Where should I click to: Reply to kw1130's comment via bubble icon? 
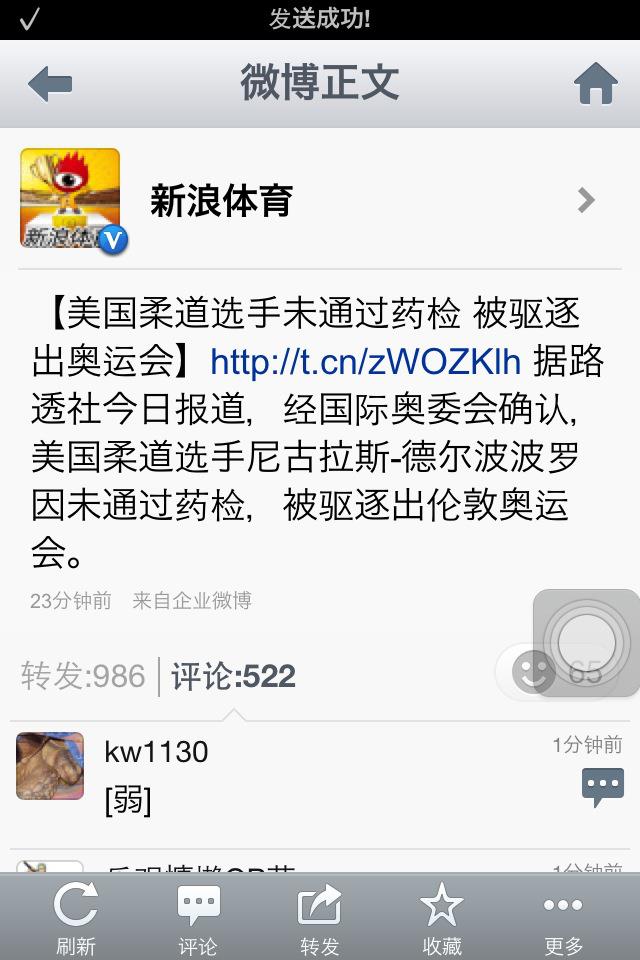(x=602, y=788)
